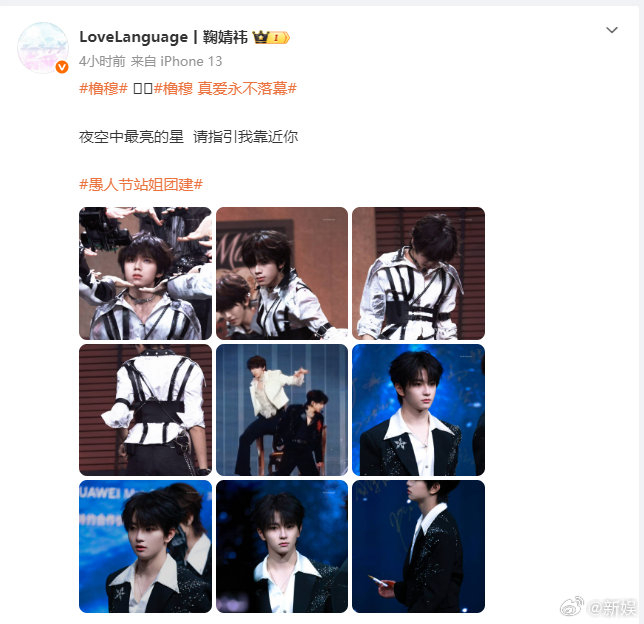Open the #檐穆# hashtag at the start of the post
Screen dimensions: 644x624
click(x=102, y=88)
